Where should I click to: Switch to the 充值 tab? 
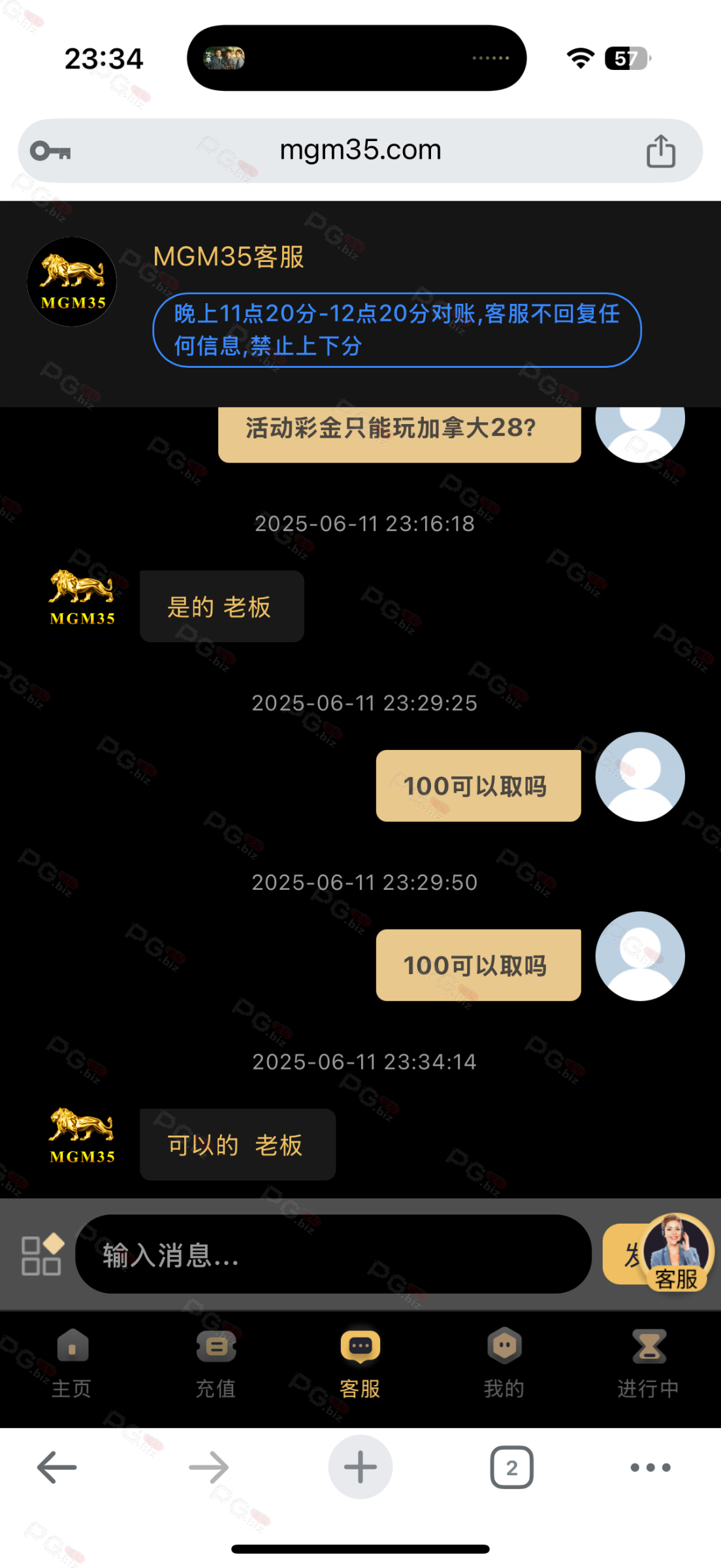pyautogui.click(x=216, y=1363)
